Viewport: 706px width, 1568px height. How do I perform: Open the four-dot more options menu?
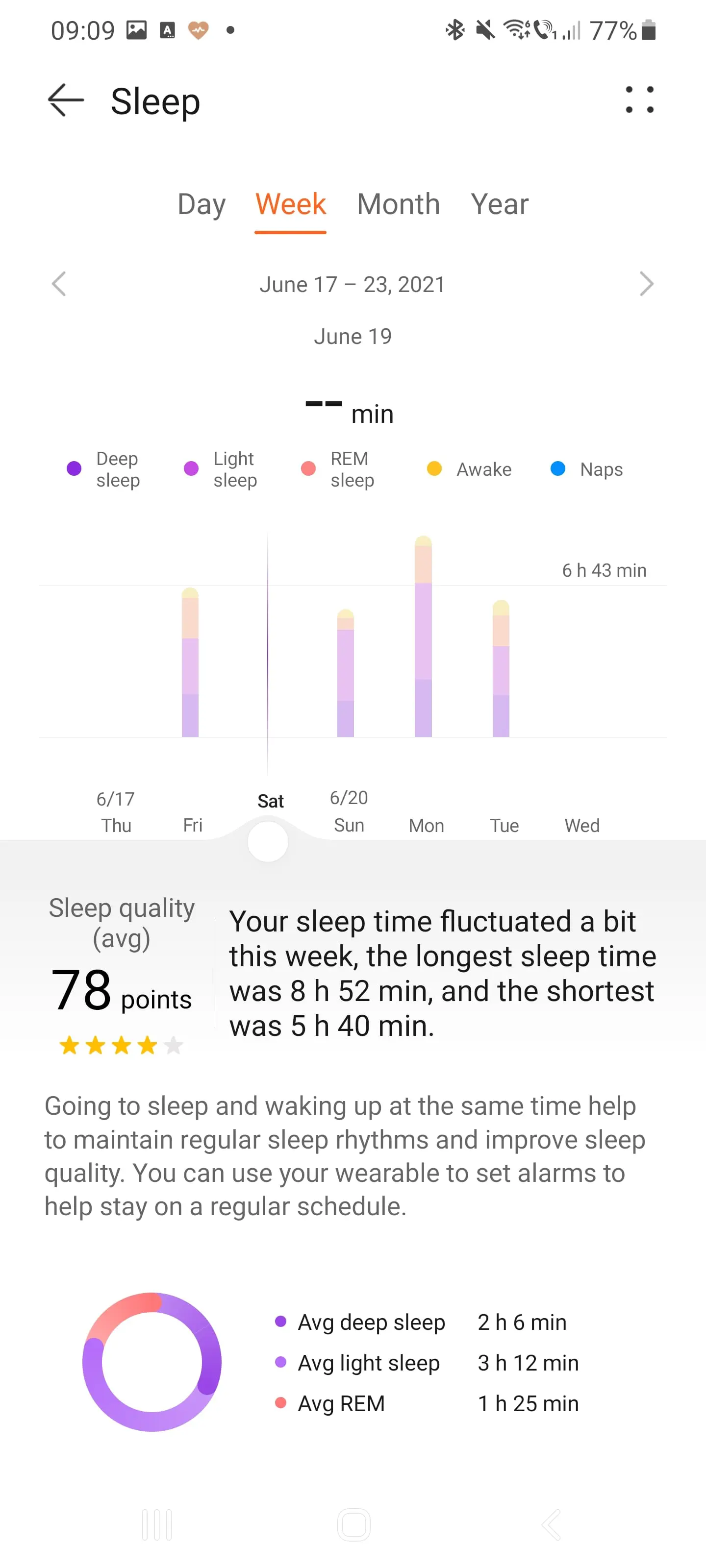640,100
